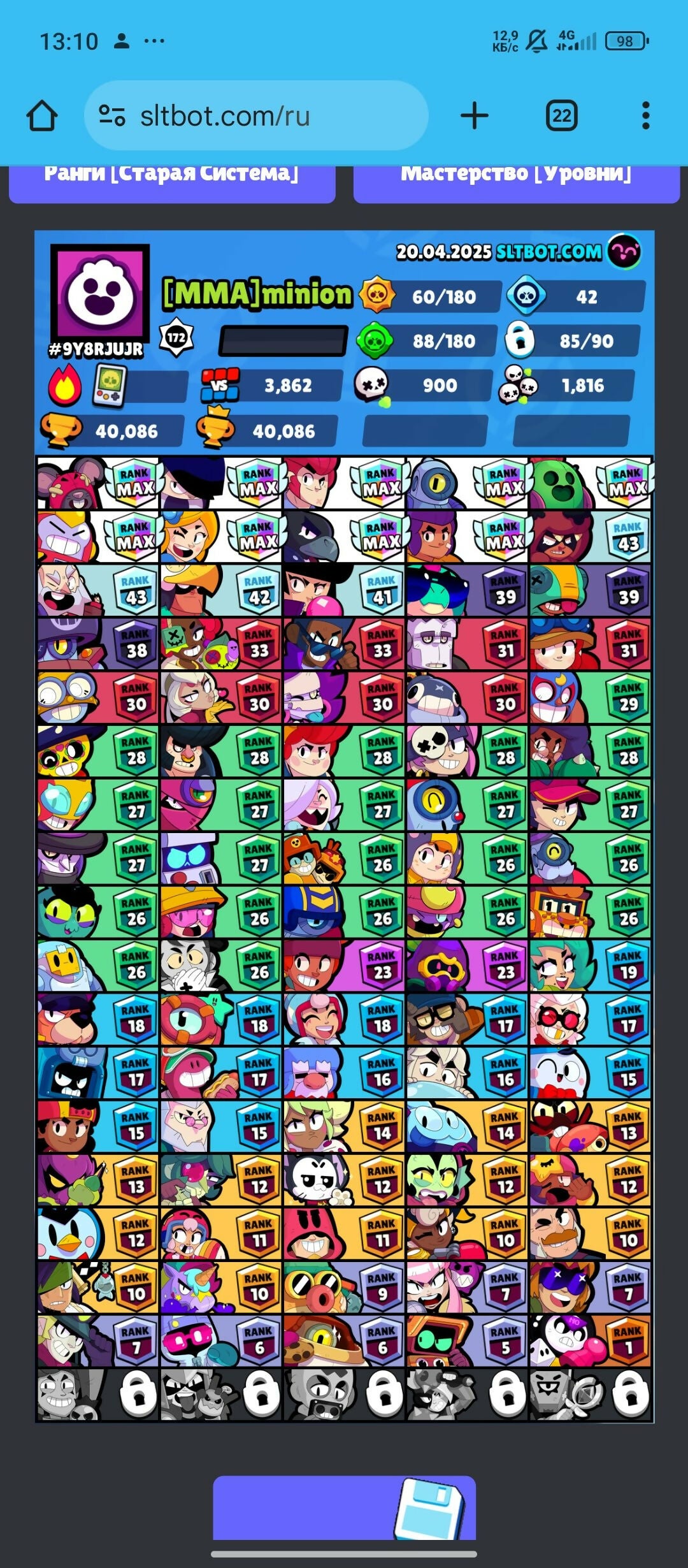Open a new browser tab
Image resolution: width=688 pixels, height=1568 pixels.
474,116
